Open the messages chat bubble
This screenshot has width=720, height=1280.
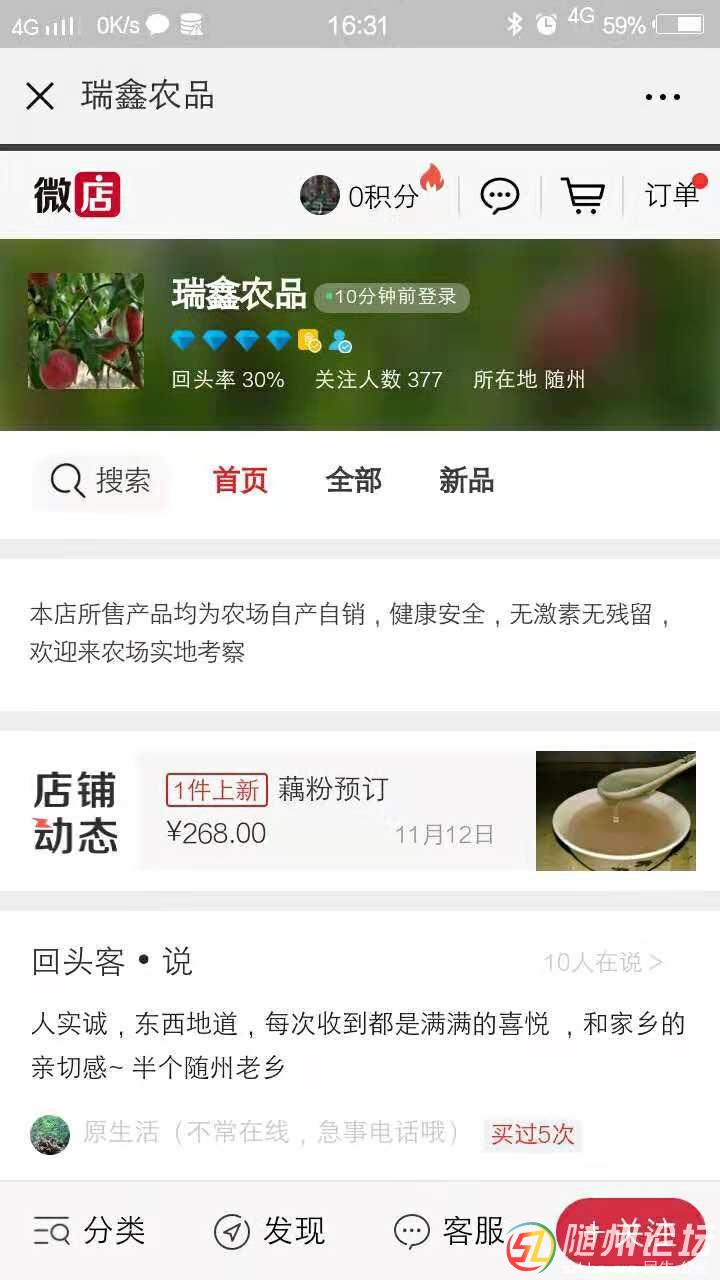tap(499, 196)
